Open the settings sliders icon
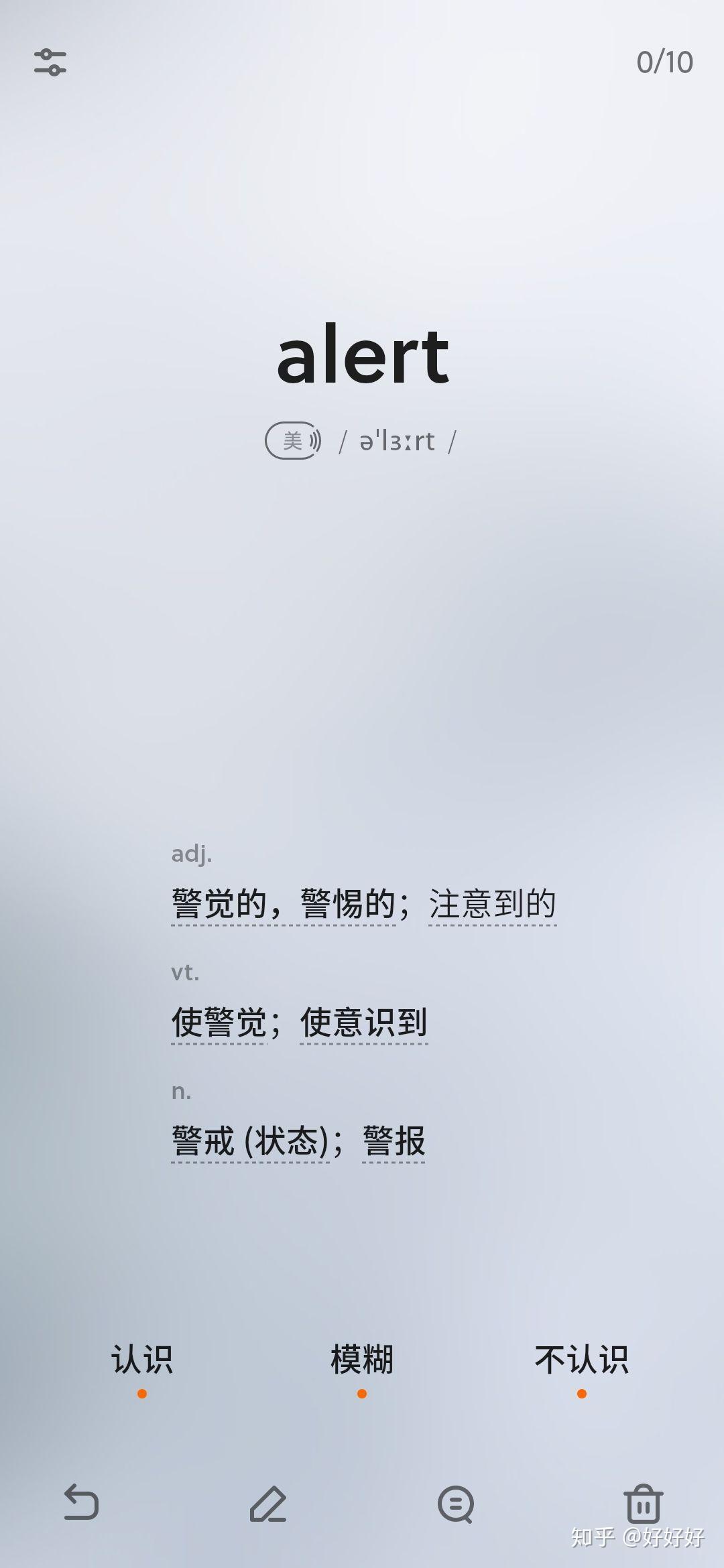The image size is (724, 1568). coord(50,62)
